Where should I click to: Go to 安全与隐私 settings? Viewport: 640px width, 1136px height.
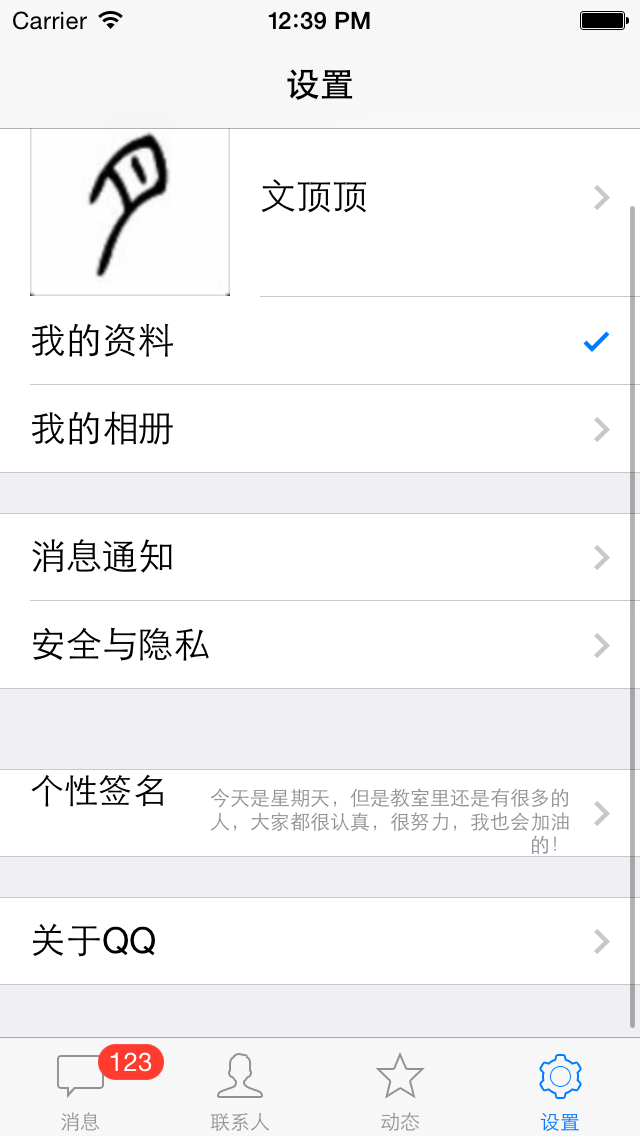[320, 645]
